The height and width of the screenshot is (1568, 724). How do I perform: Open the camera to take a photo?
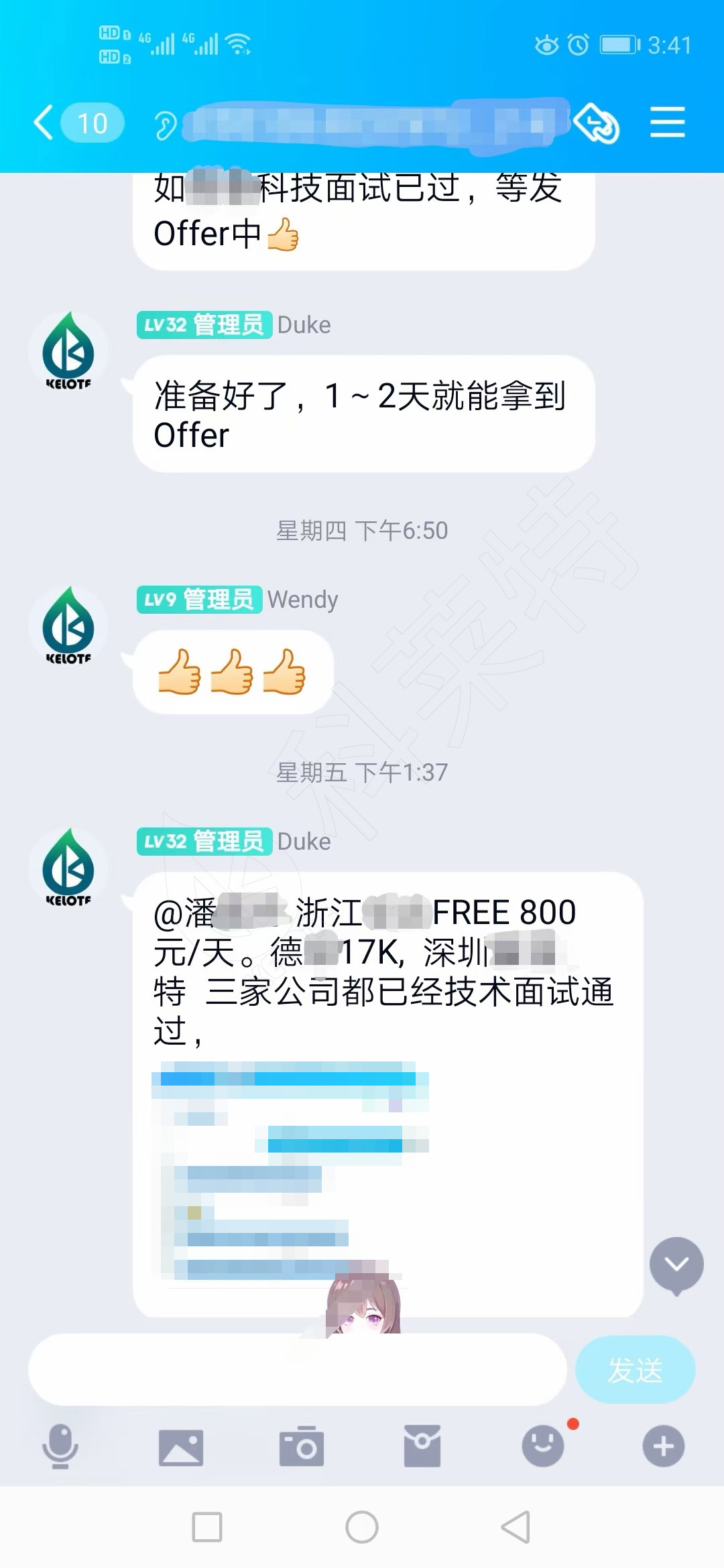(302, 1447)
